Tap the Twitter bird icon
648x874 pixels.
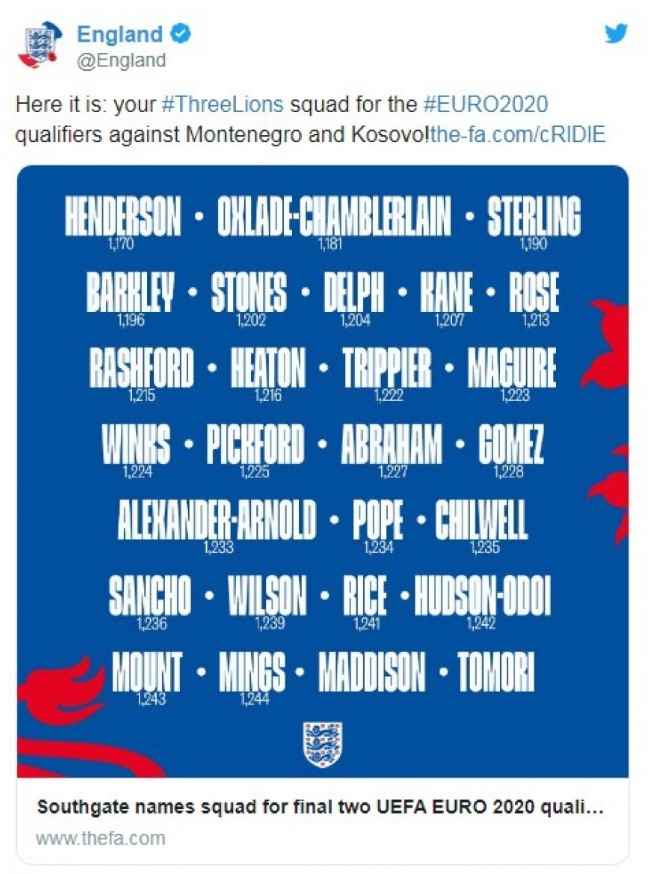click(616, 35)
